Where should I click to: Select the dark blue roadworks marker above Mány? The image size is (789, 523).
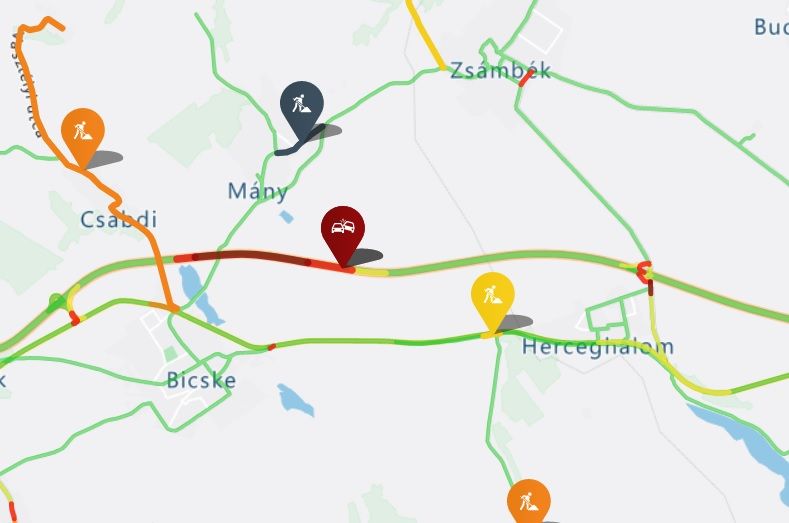point(302,105)
